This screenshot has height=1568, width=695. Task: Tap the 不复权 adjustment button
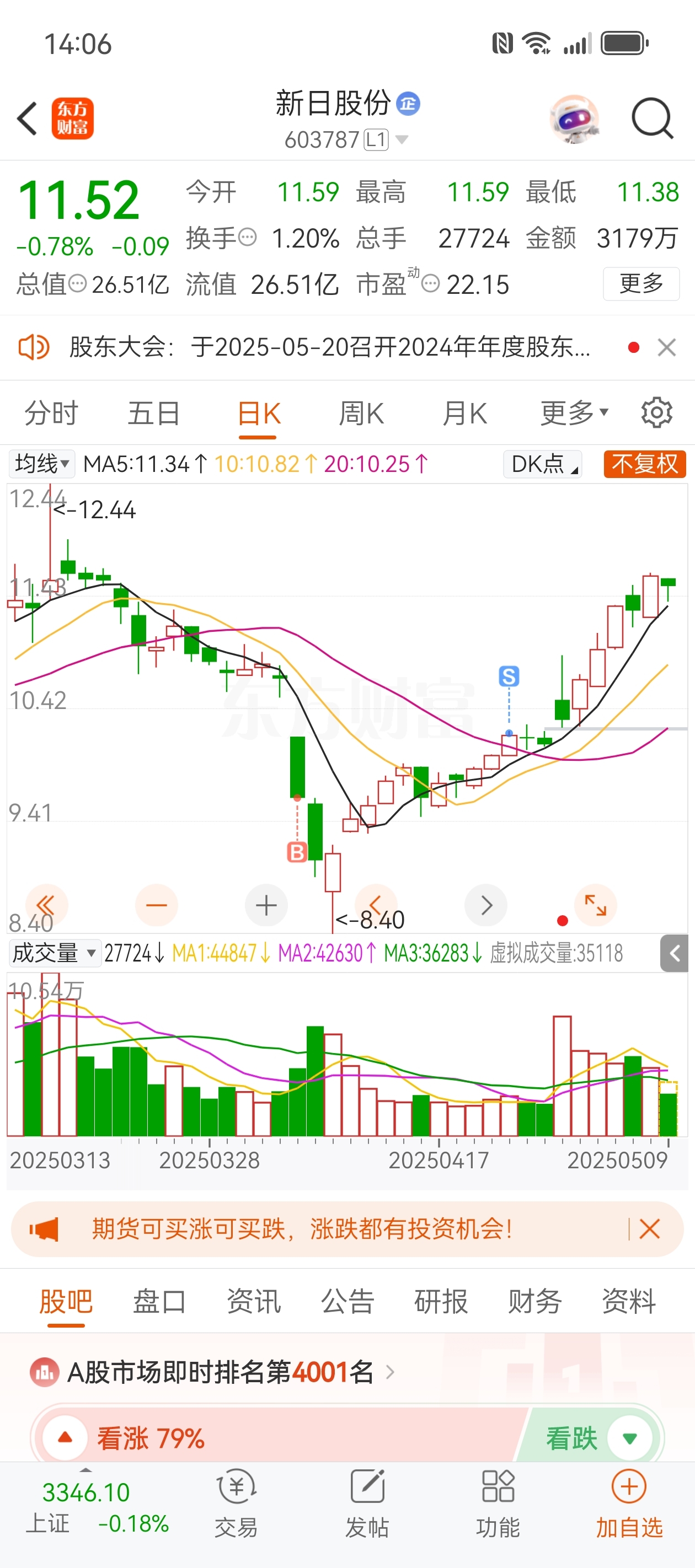click(x=644, y=464)
